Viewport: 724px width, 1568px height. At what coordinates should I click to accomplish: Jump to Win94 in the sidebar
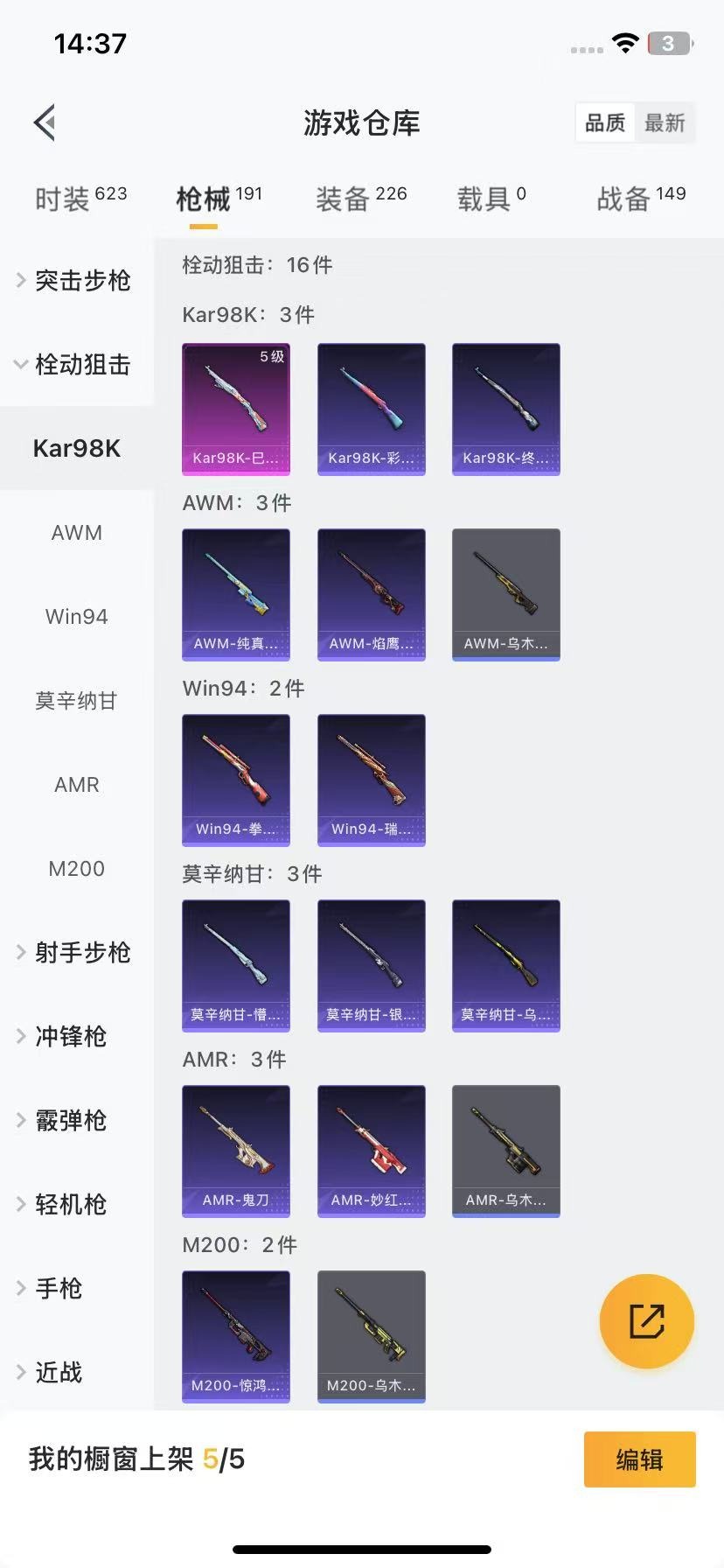77,616
